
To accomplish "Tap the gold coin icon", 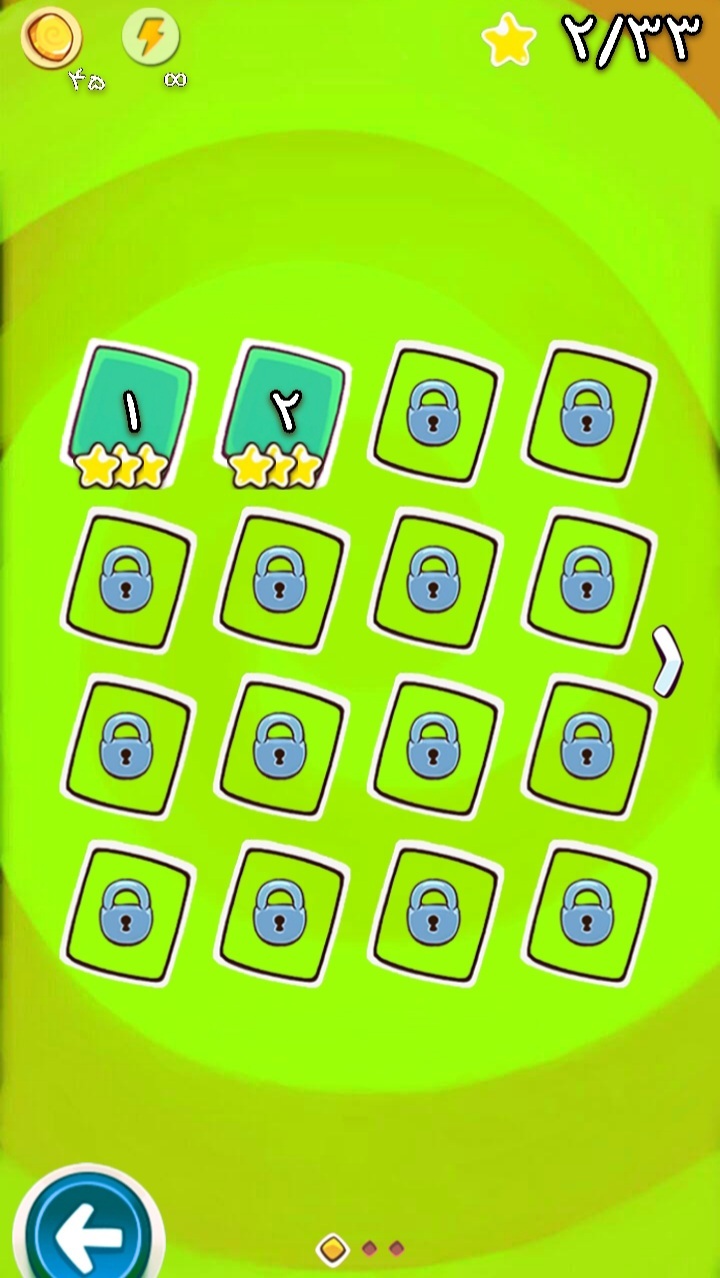I will click(52, 38).
